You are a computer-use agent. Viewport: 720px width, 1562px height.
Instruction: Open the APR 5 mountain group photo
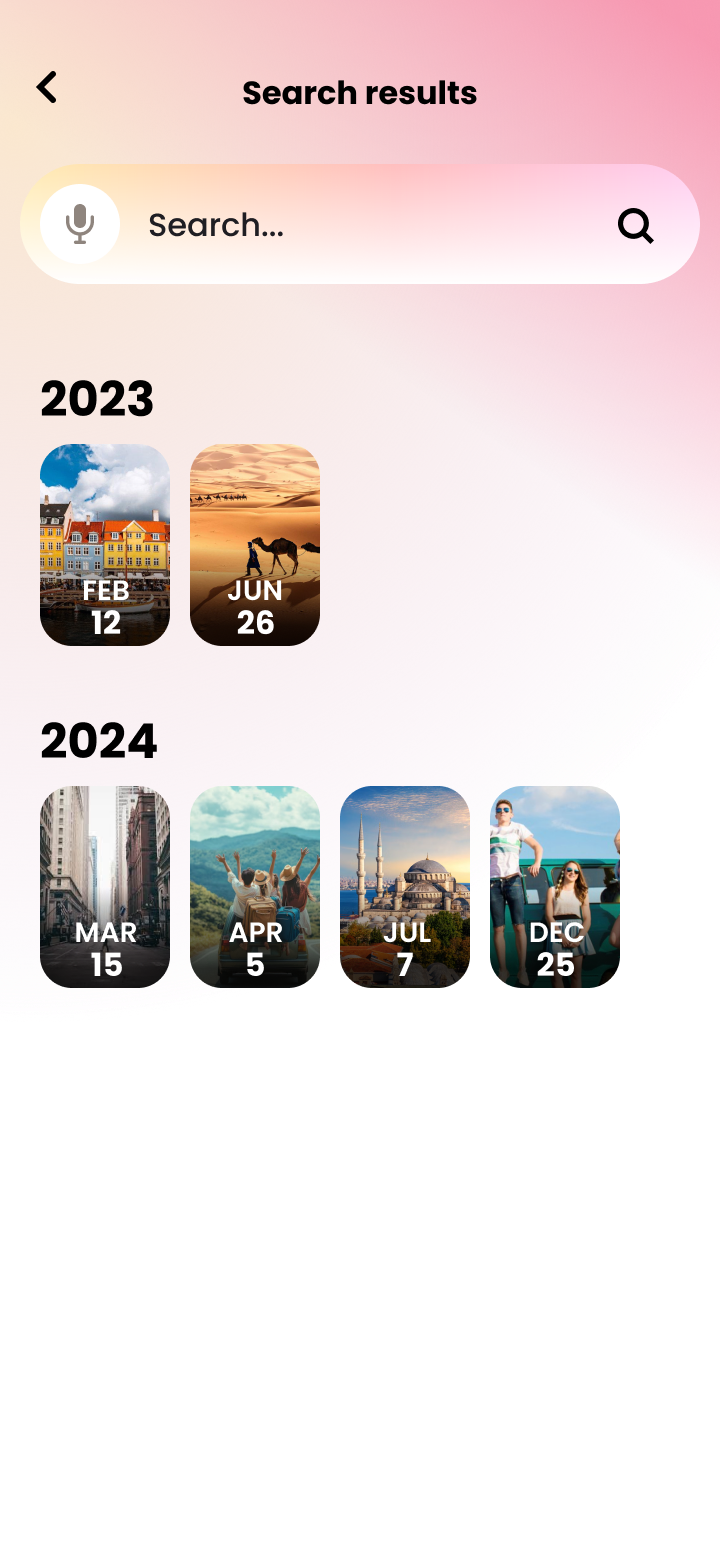(x=255, y=885)
